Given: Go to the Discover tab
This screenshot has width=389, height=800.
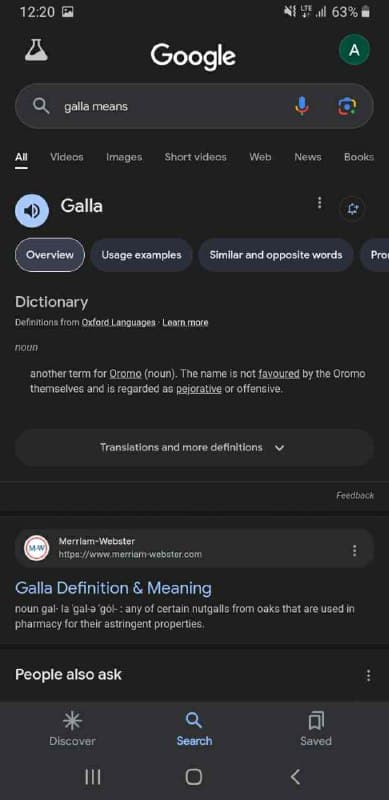Looking at the screenshot, I should (72, 729).
